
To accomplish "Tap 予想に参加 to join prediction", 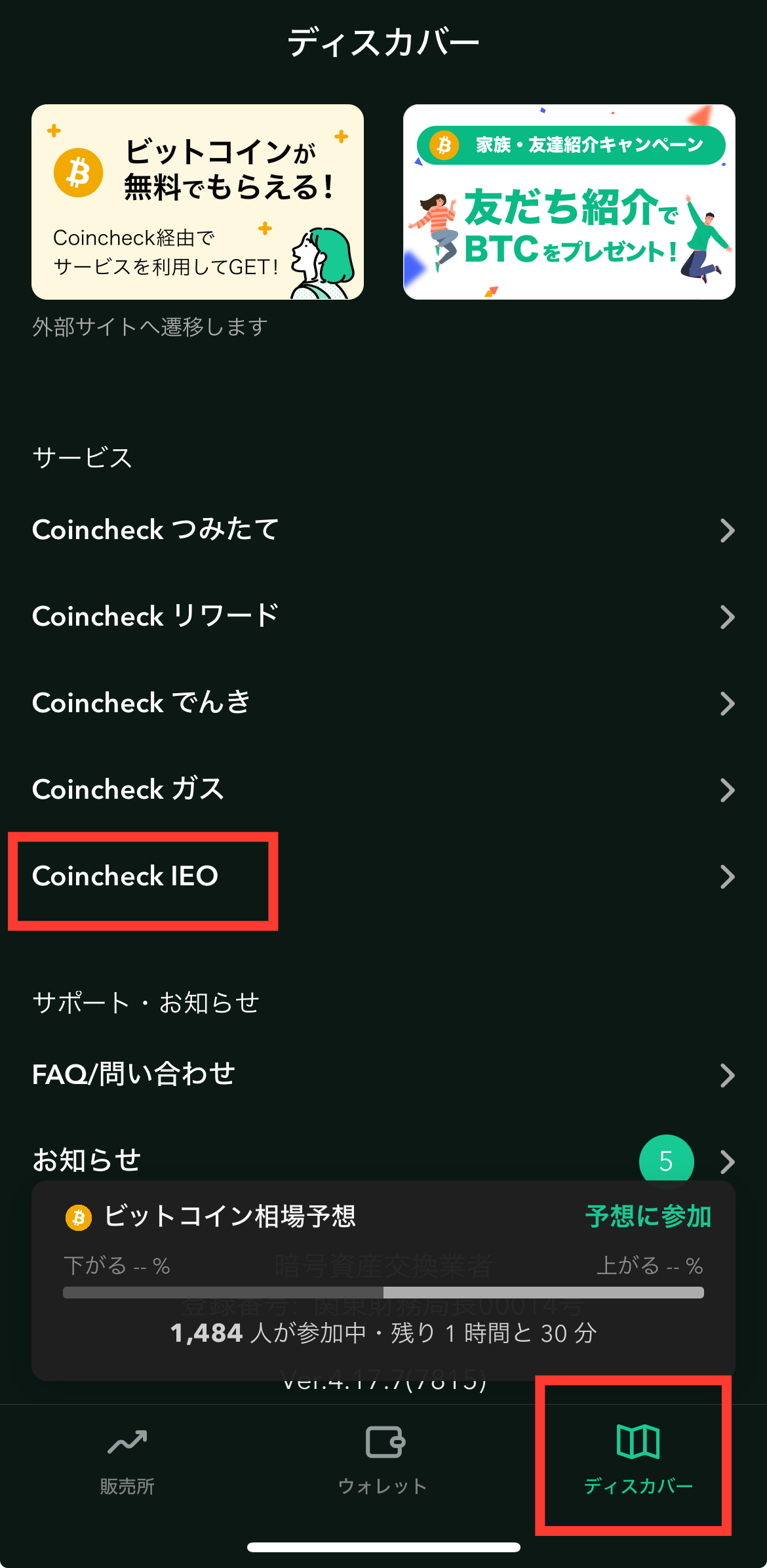I will pyautogui.click(x=648, y=1217).
